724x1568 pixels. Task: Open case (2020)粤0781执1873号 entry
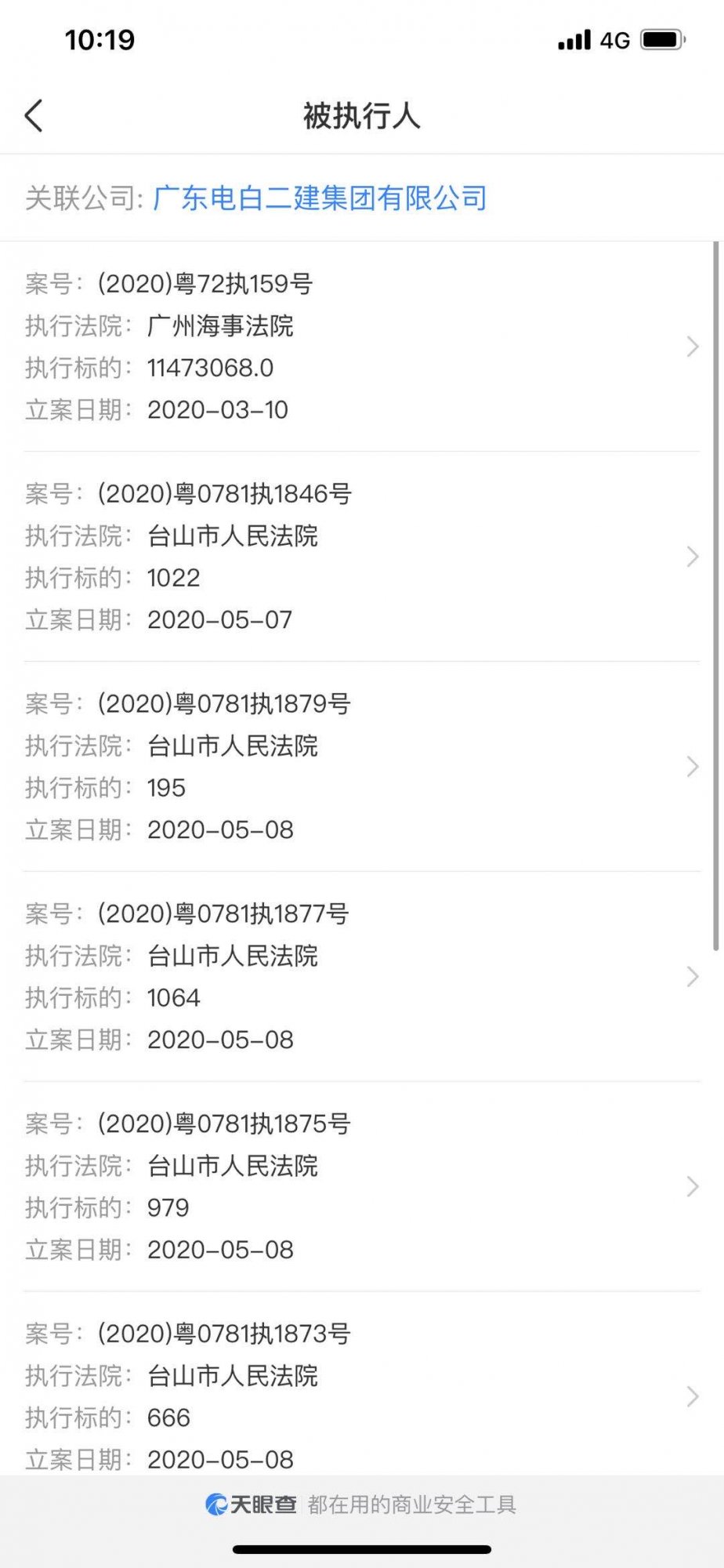pyautogui.click(x=360, y=1396)
